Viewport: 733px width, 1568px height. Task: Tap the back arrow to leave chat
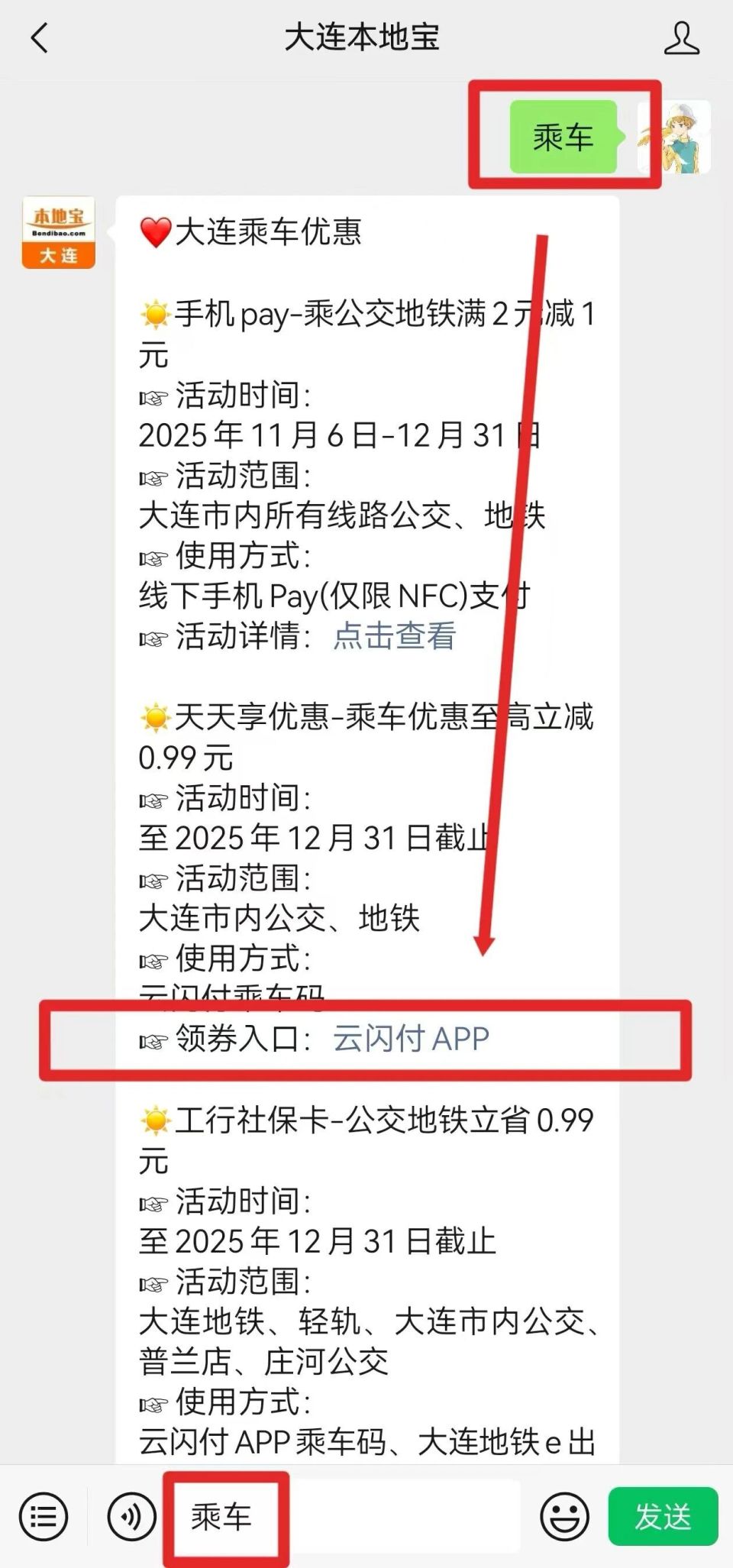40,37
